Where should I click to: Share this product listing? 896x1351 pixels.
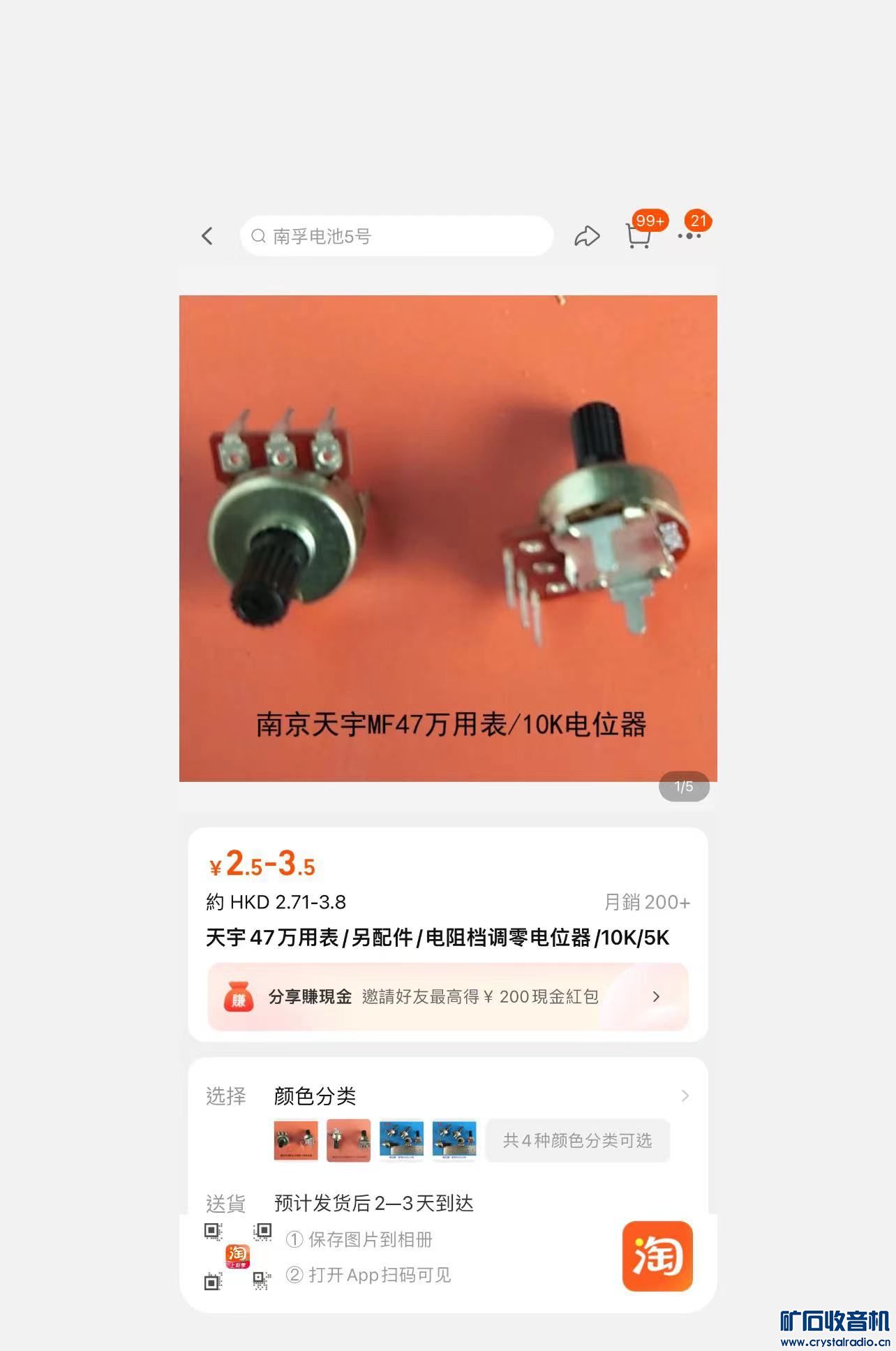pos(587,236)
